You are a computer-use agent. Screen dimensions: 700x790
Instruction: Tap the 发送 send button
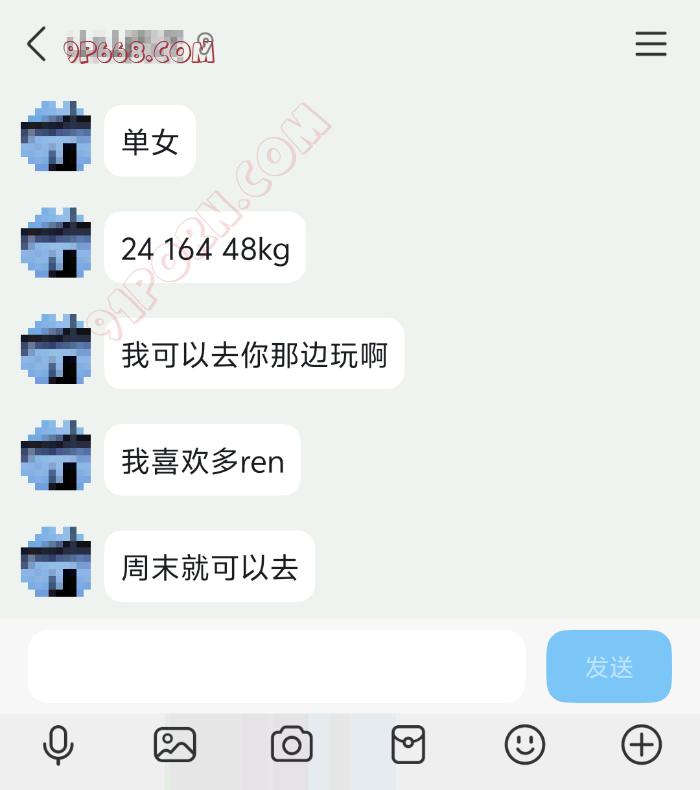coord(608,666)
